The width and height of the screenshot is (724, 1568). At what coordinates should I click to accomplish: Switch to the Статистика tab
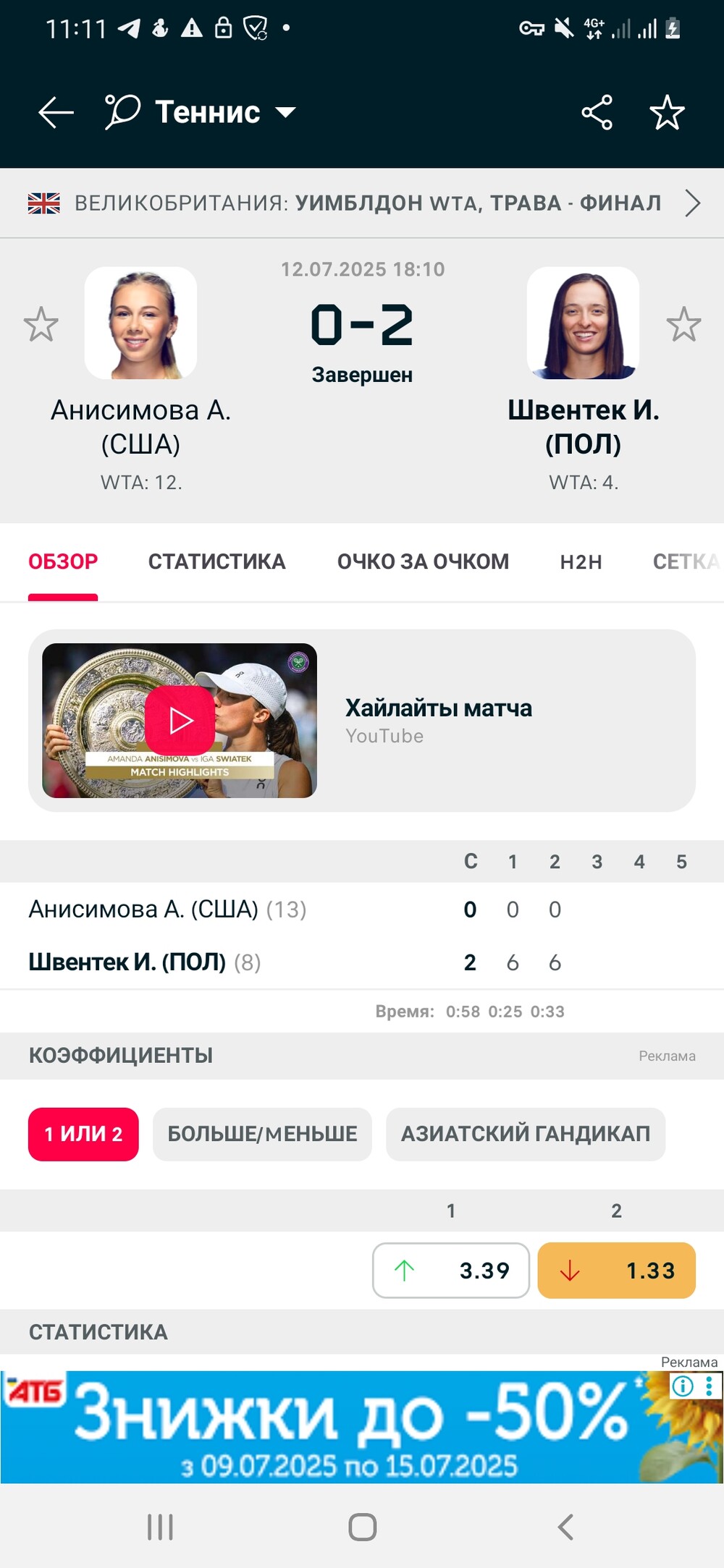[217, 561]
